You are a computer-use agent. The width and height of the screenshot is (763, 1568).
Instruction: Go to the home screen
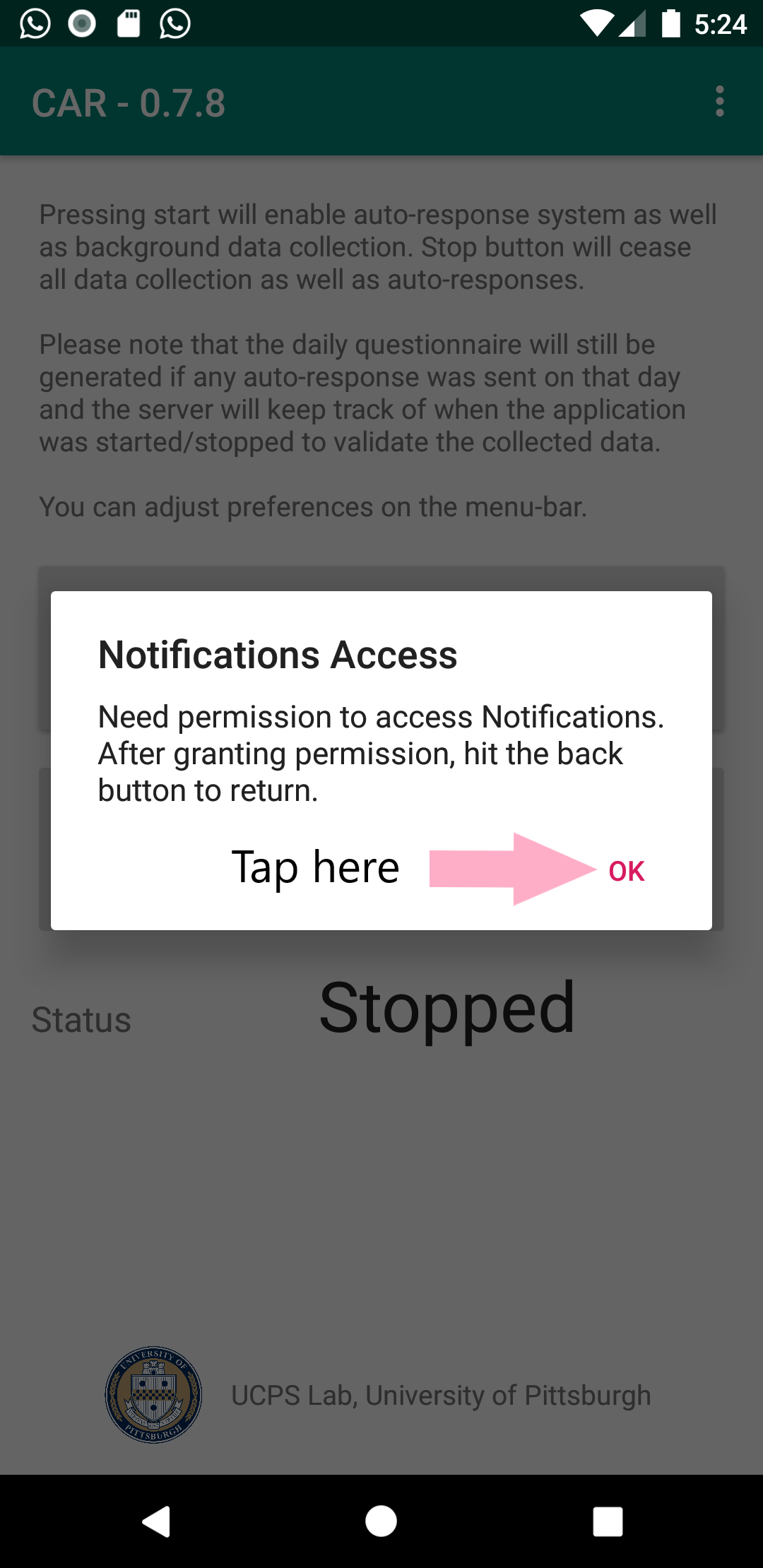pos(381,1521)
